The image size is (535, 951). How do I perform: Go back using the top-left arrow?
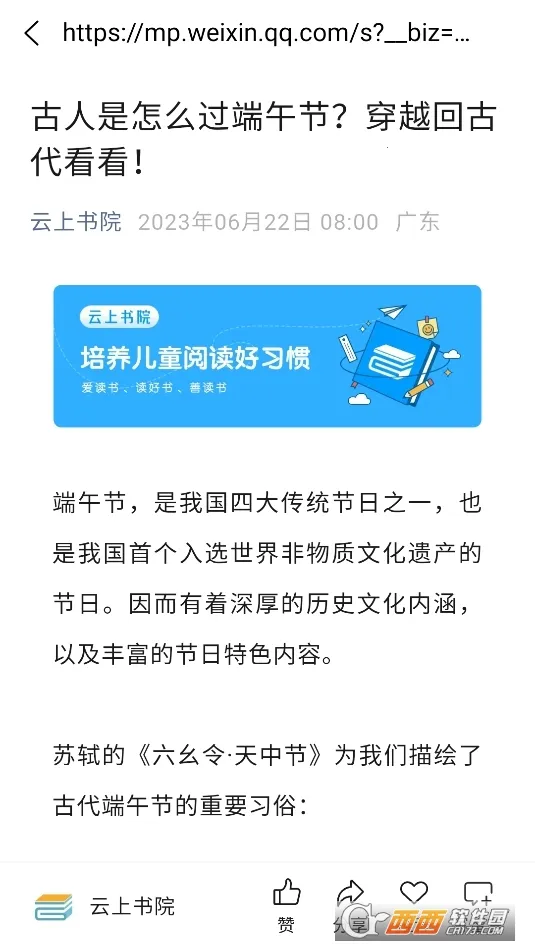tap(32, 33)
